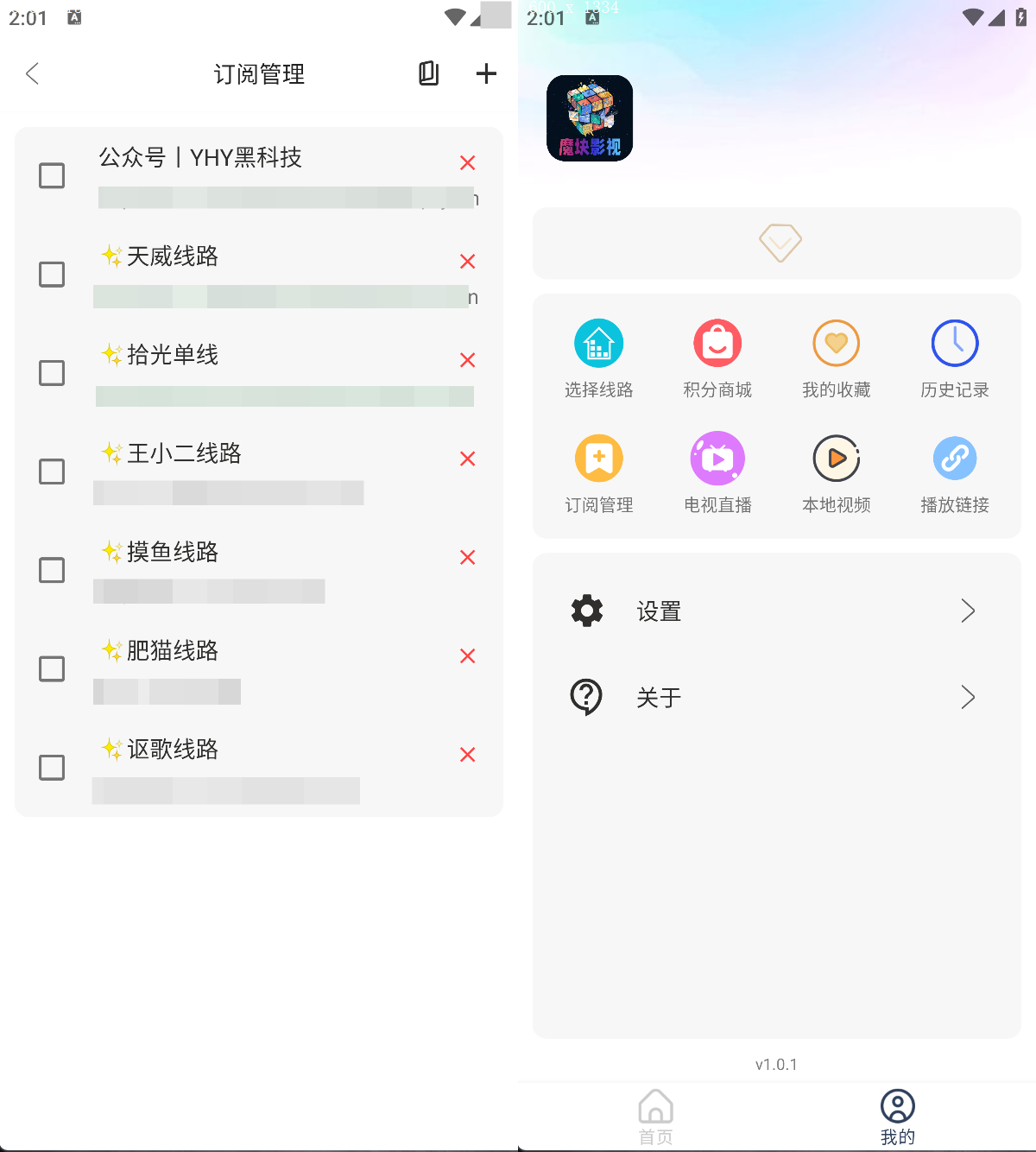Select the 摸鱼线路 checkbox
Image resolution: width=1036 pixels, height=1152 pixels.
pyautogui.click(x=52, y=570)
